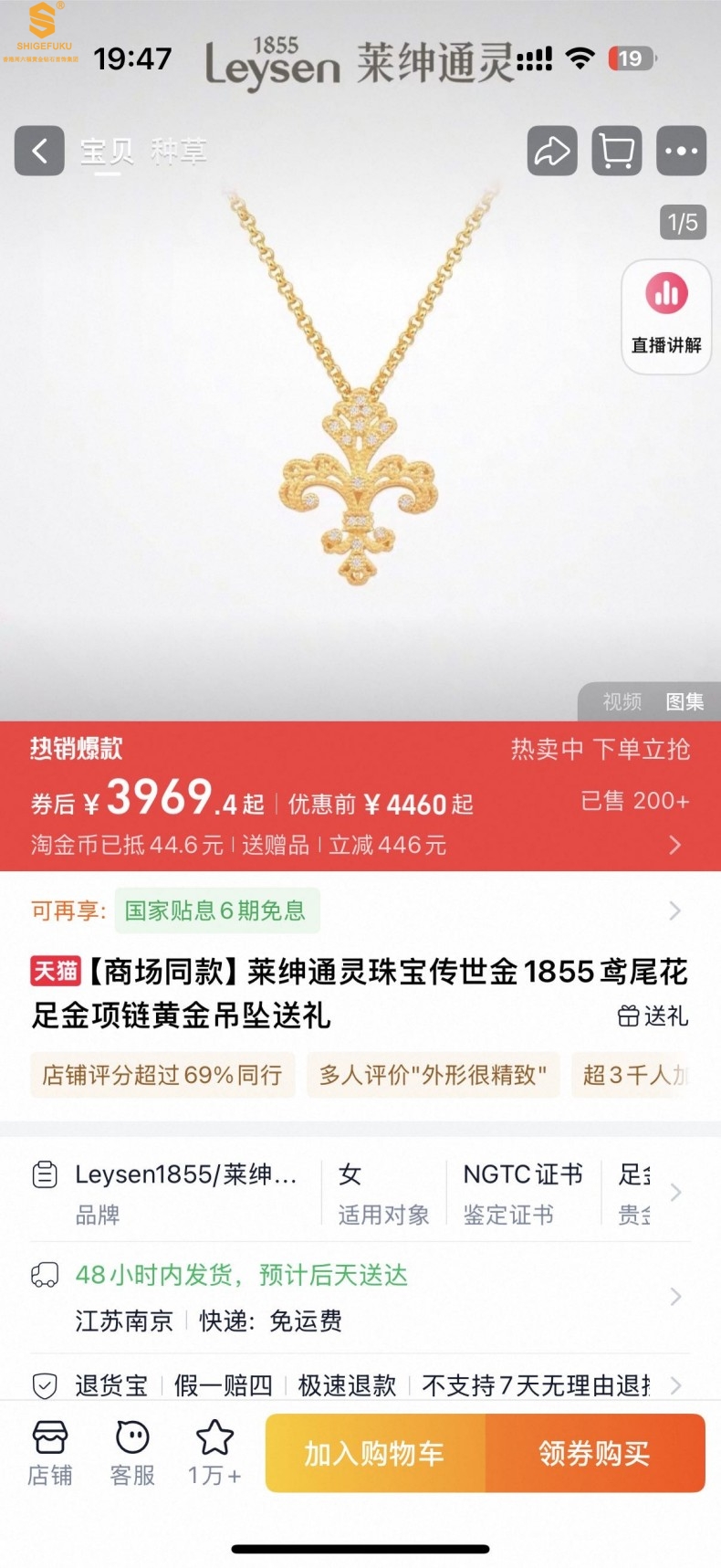
Task: Open the three-dot overflow menu
Action: pos(681,151)
